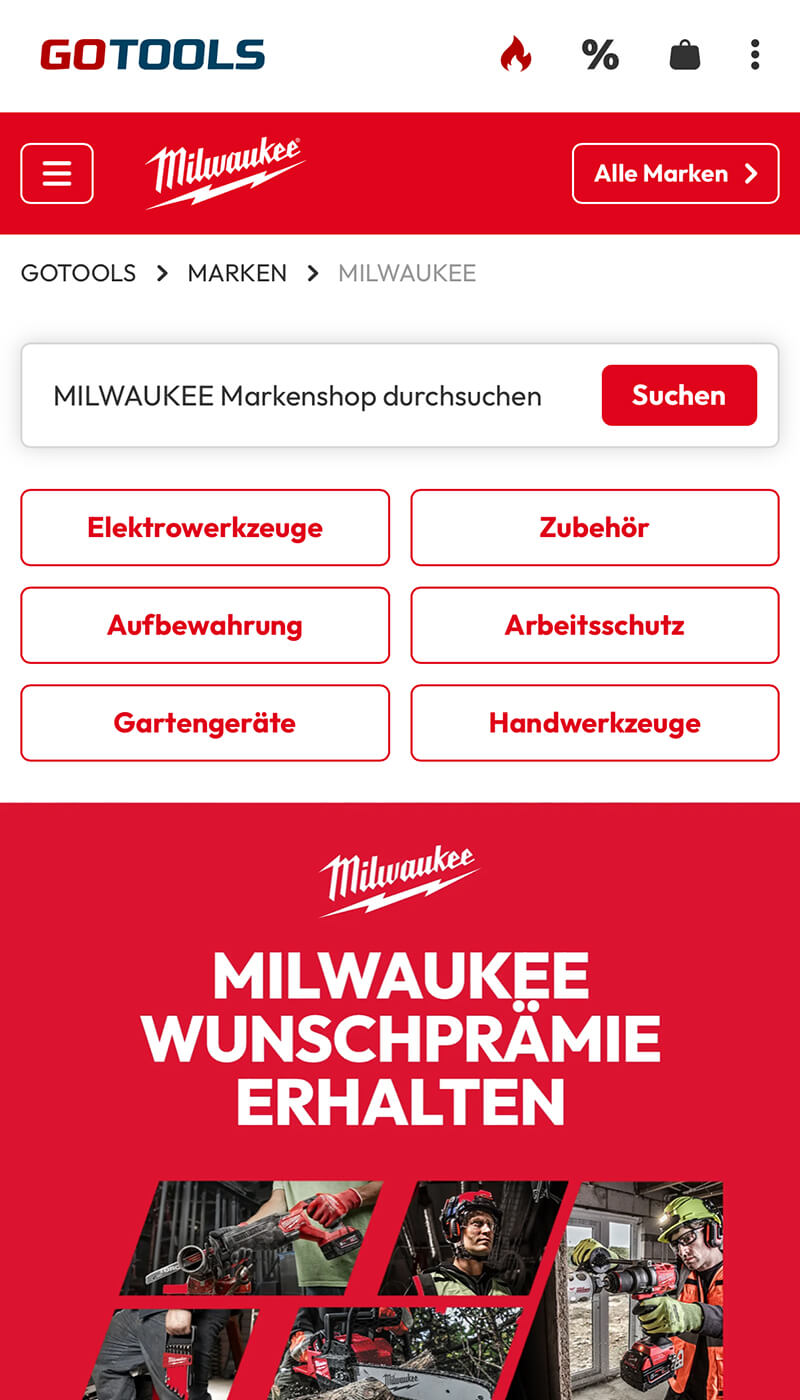
Task: Open the hot deals flame icon
Action: pos(516,54)
